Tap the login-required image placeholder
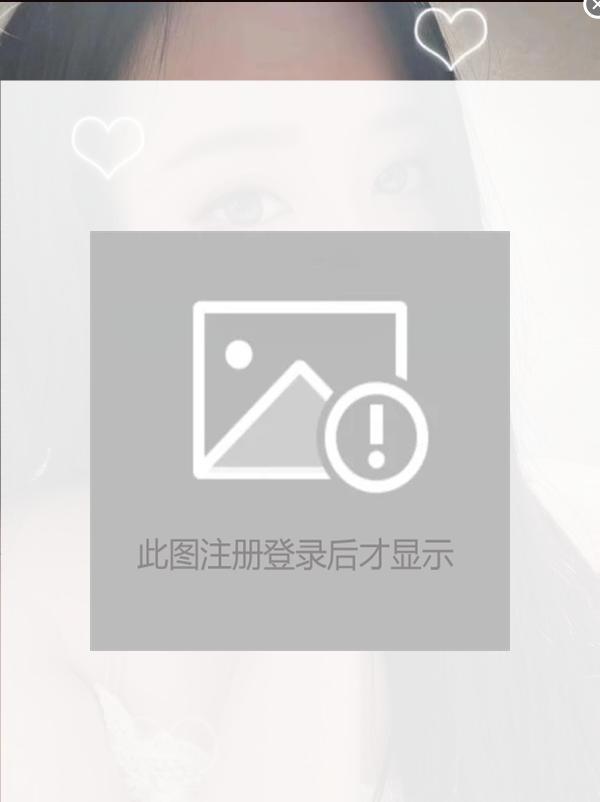Viewport: 600px width, 802px height. 300,440
